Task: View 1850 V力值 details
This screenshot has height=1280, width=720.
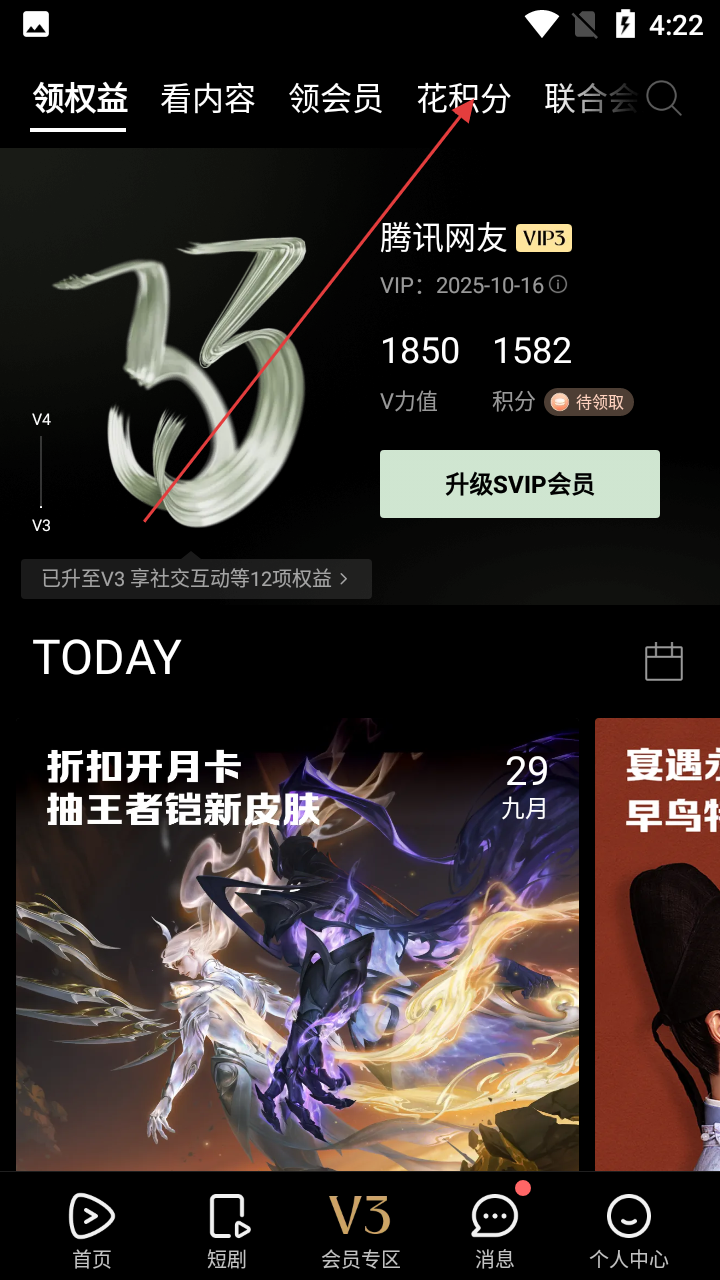Action: 419,368
